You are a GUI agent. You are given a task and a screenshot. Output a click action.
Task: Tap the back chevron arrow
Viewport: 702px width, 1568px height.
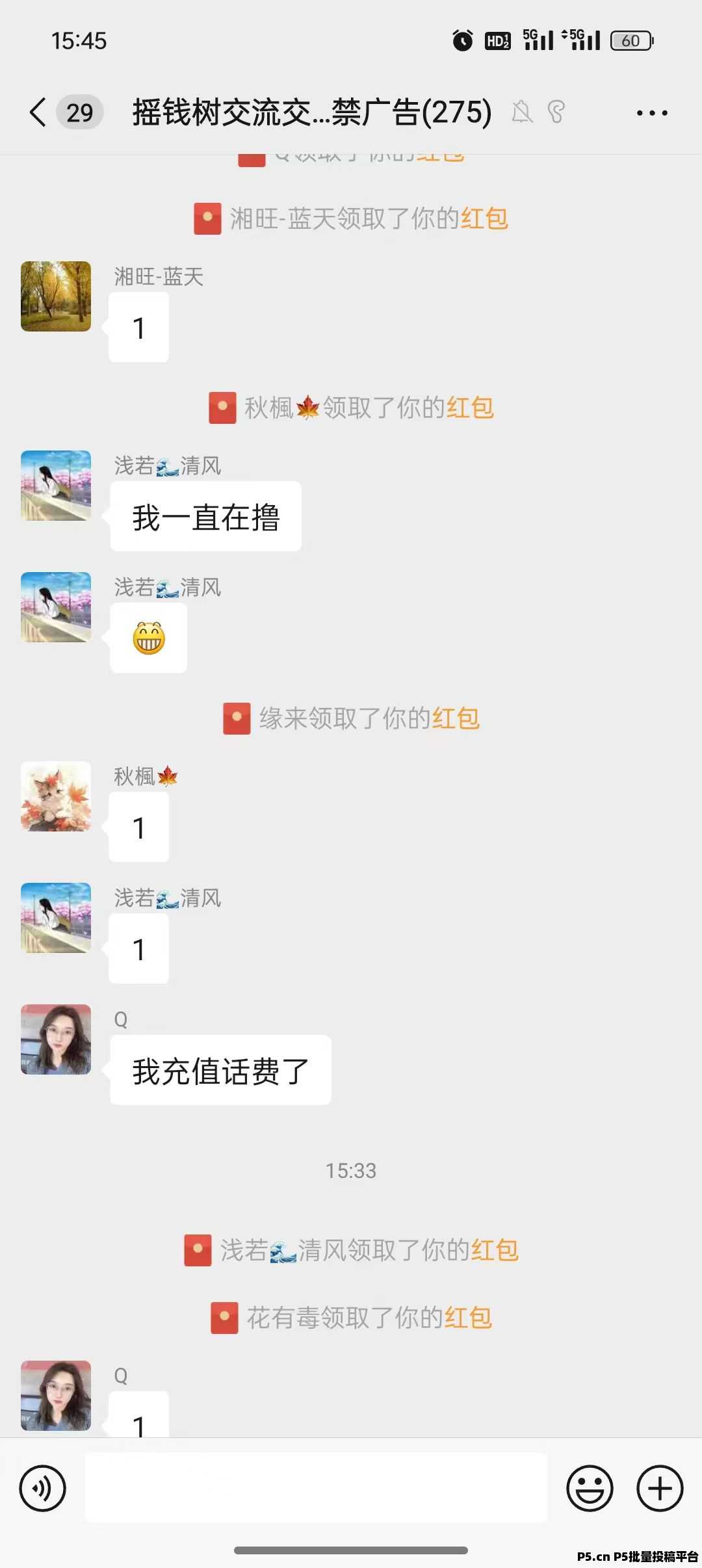37,112
